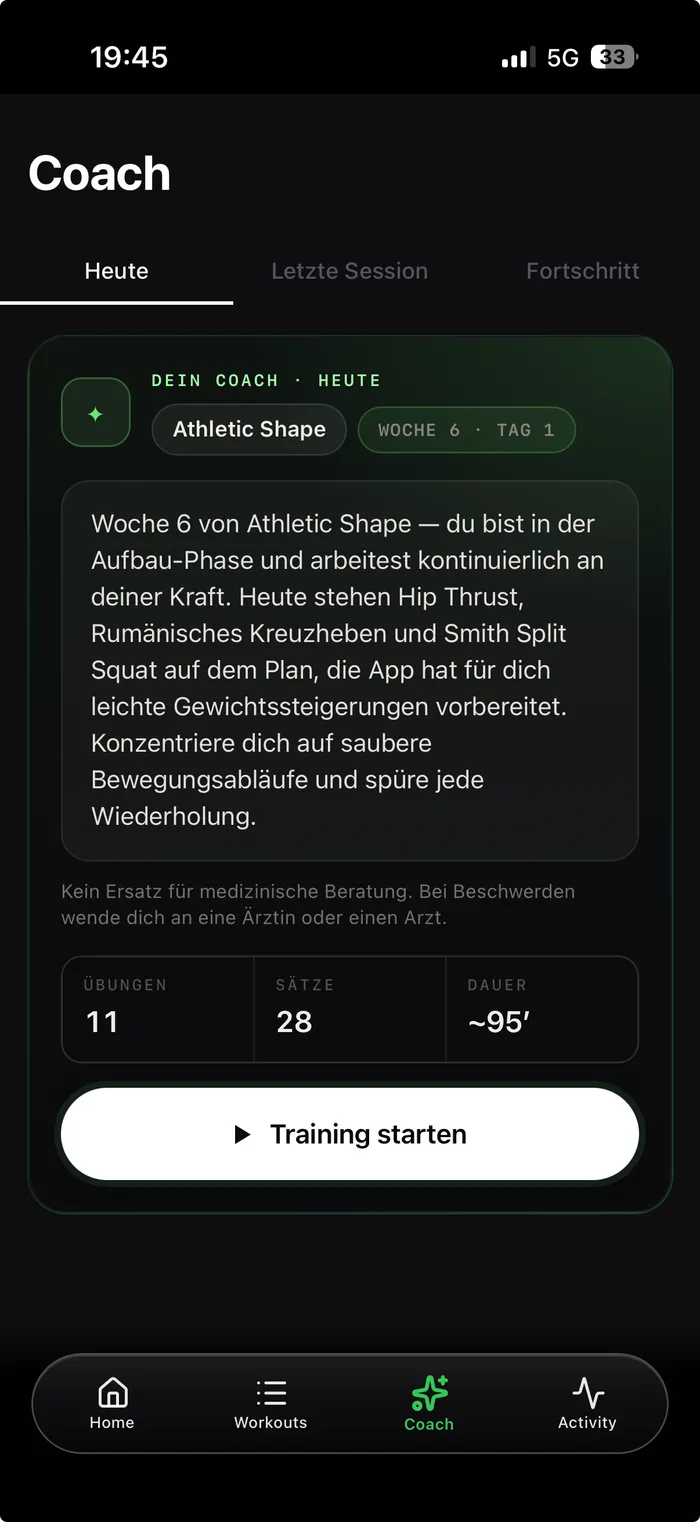Image resolution: width=700 pixels, height=1522 pixels.
Task: Go to the Home tab
Action: tap(112, 1404)
